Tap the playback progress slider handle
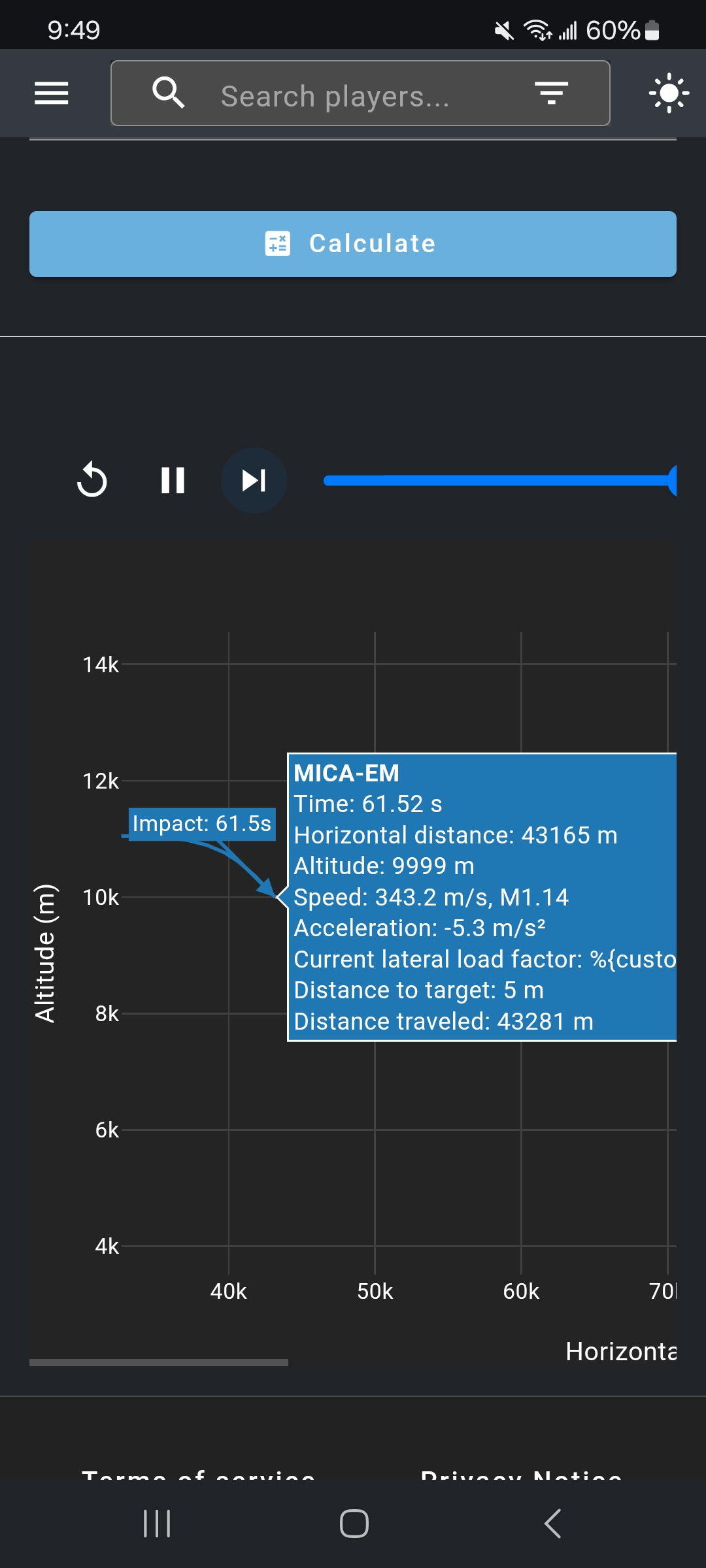The width and height of the screenshot is (706, 1568). [x=671, y=481]
